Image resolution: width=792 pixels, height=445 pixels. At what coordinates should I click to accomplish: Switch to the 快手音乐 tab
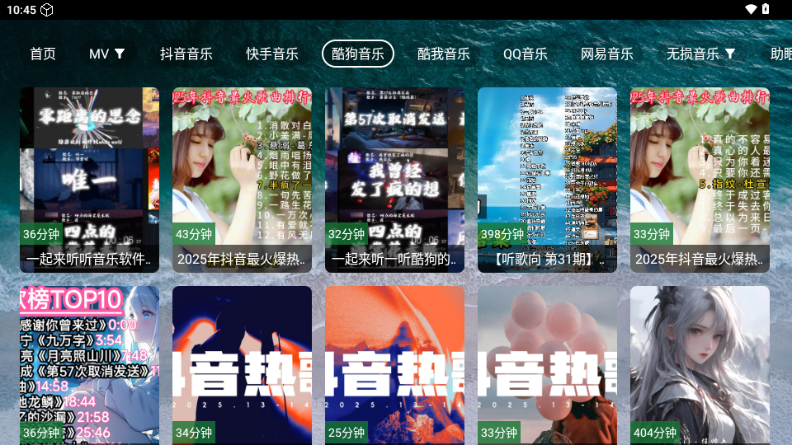(272, 54)
